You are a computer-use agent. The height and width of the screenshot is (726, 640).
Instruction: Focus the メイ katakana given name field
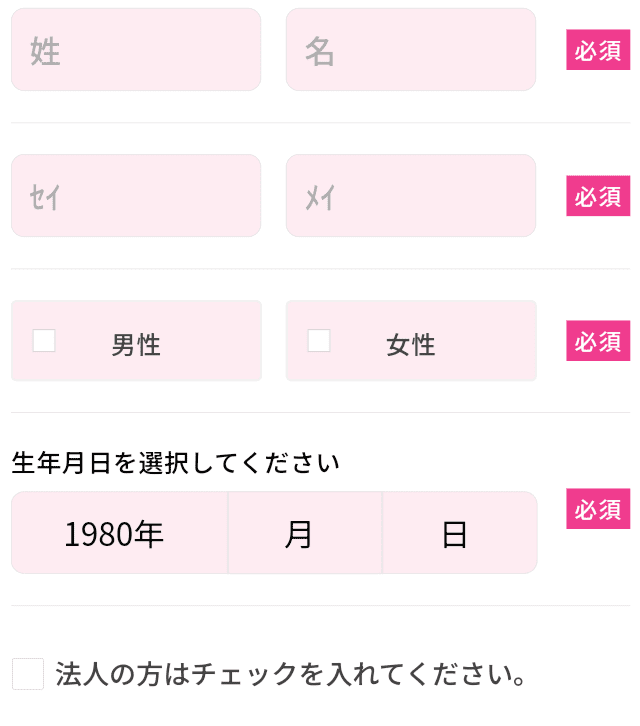tap(411, 196)
